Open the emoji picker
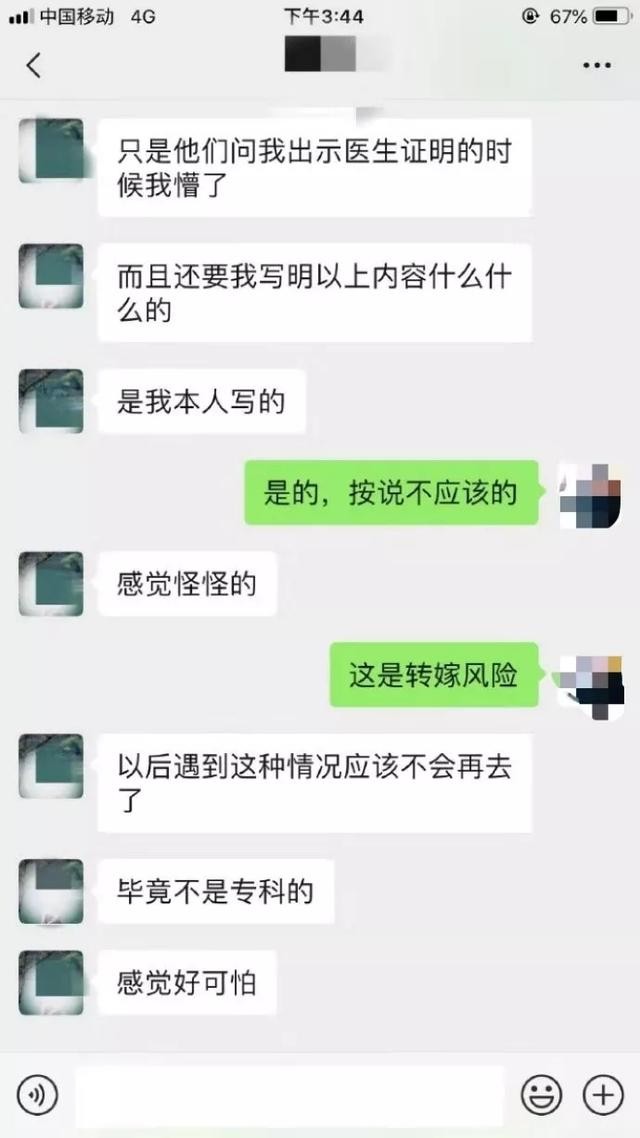640x1138 pixels. [541, 1095]
